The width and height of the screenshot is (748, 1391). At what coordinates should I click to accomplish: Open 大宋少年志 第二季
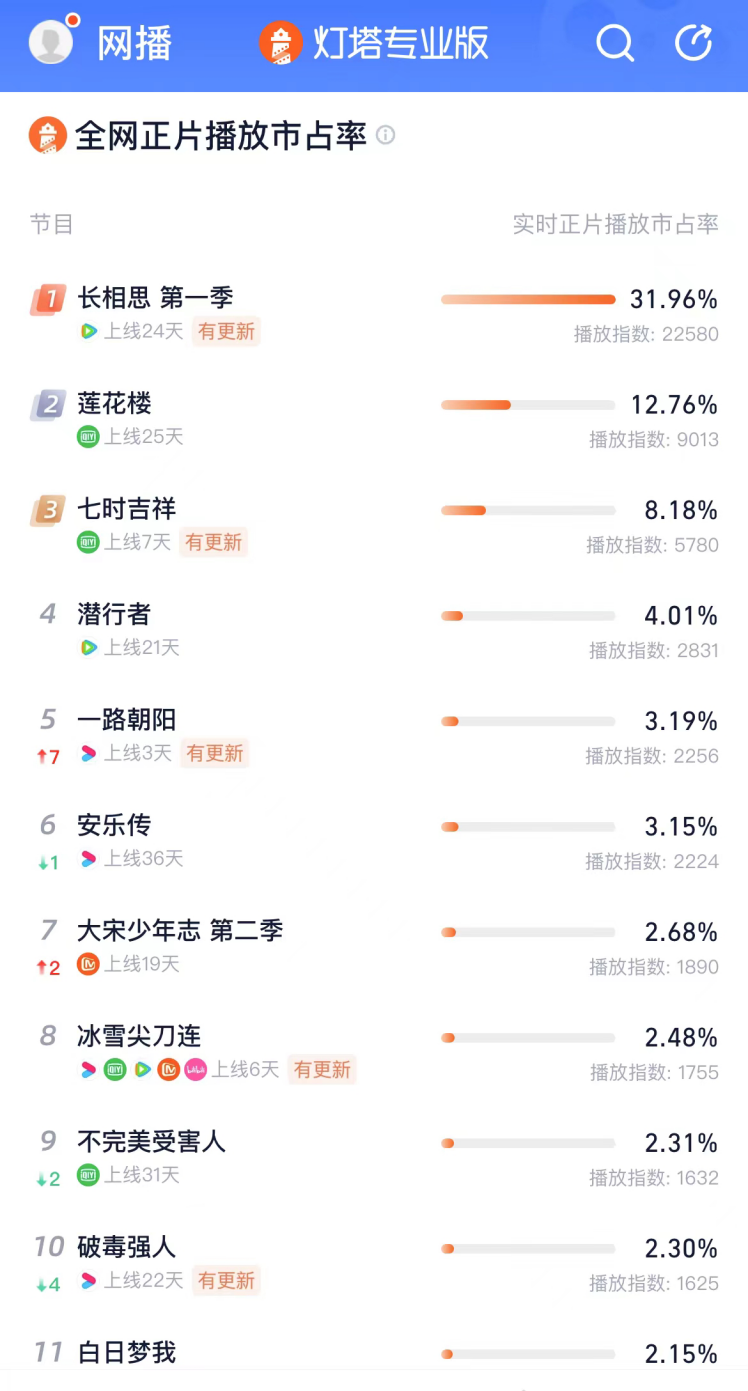click(x=180, y=931)
